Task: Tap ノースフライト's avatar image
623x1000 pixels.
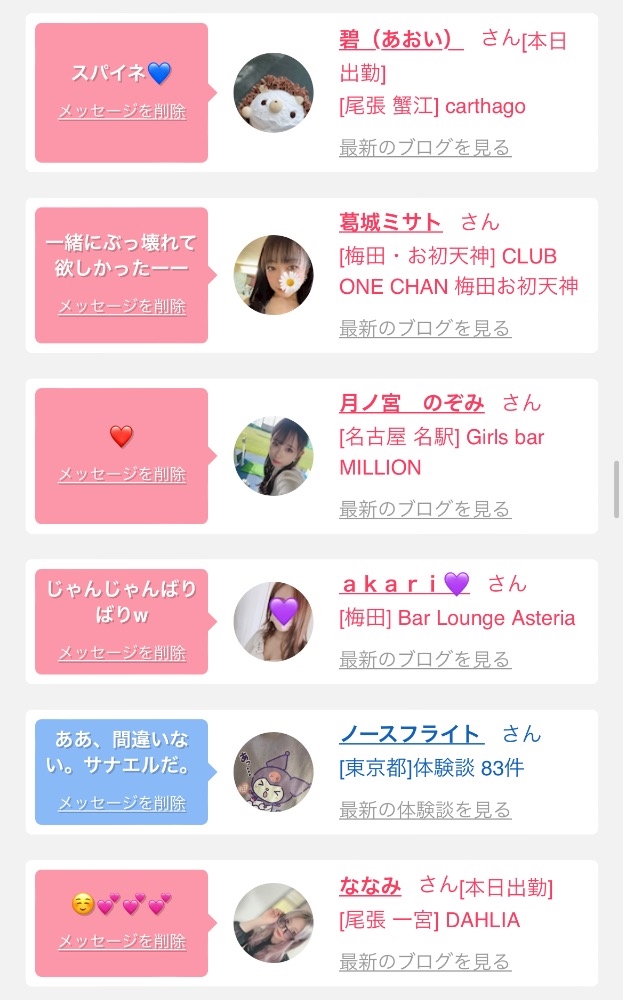Action: [x=273, y=772]
